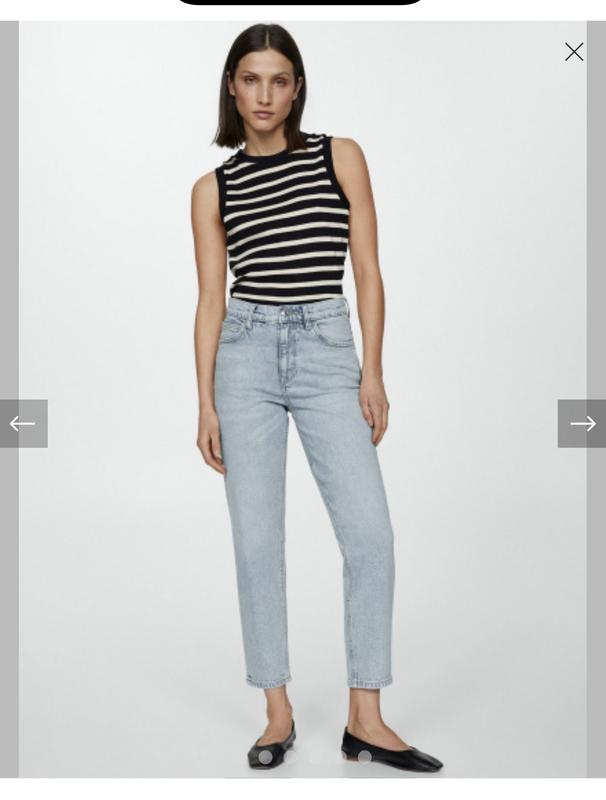Close the product image viewer
606x800 pixels.
(x=574, y=52)
